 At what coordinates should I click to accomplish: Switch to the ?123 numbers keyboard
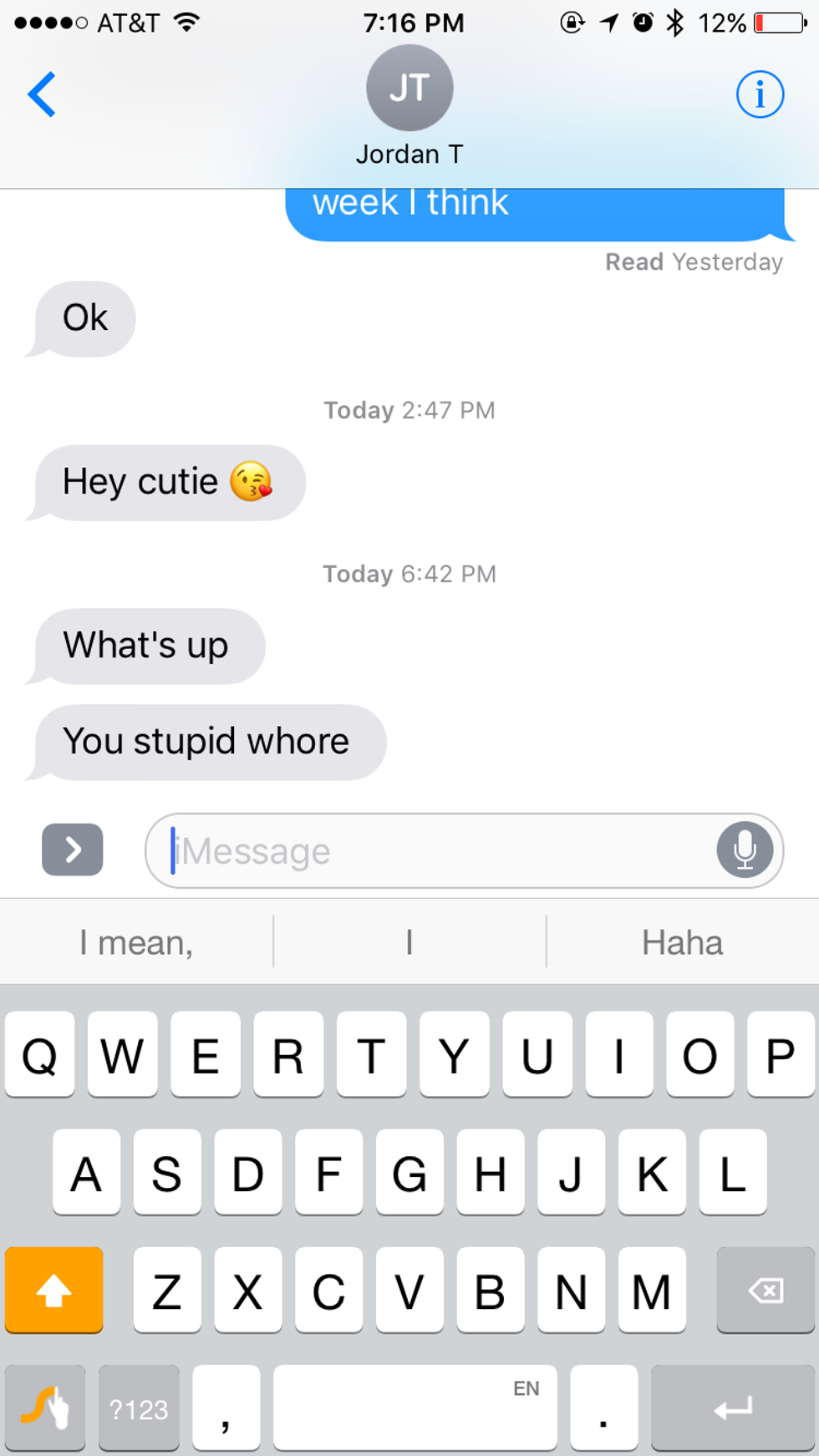tap(139, 1409)
